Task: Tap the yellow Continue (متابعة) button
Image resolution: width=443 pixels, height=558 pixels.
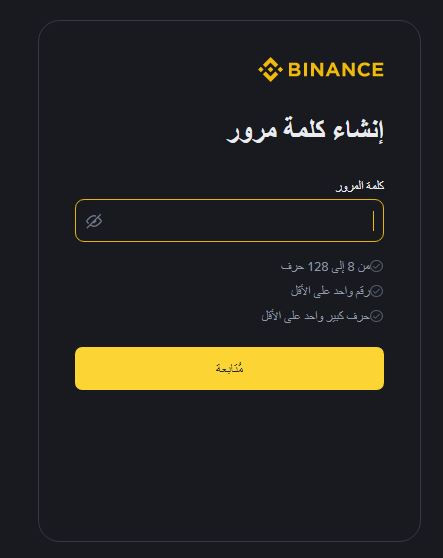Action: coord(230,368)
